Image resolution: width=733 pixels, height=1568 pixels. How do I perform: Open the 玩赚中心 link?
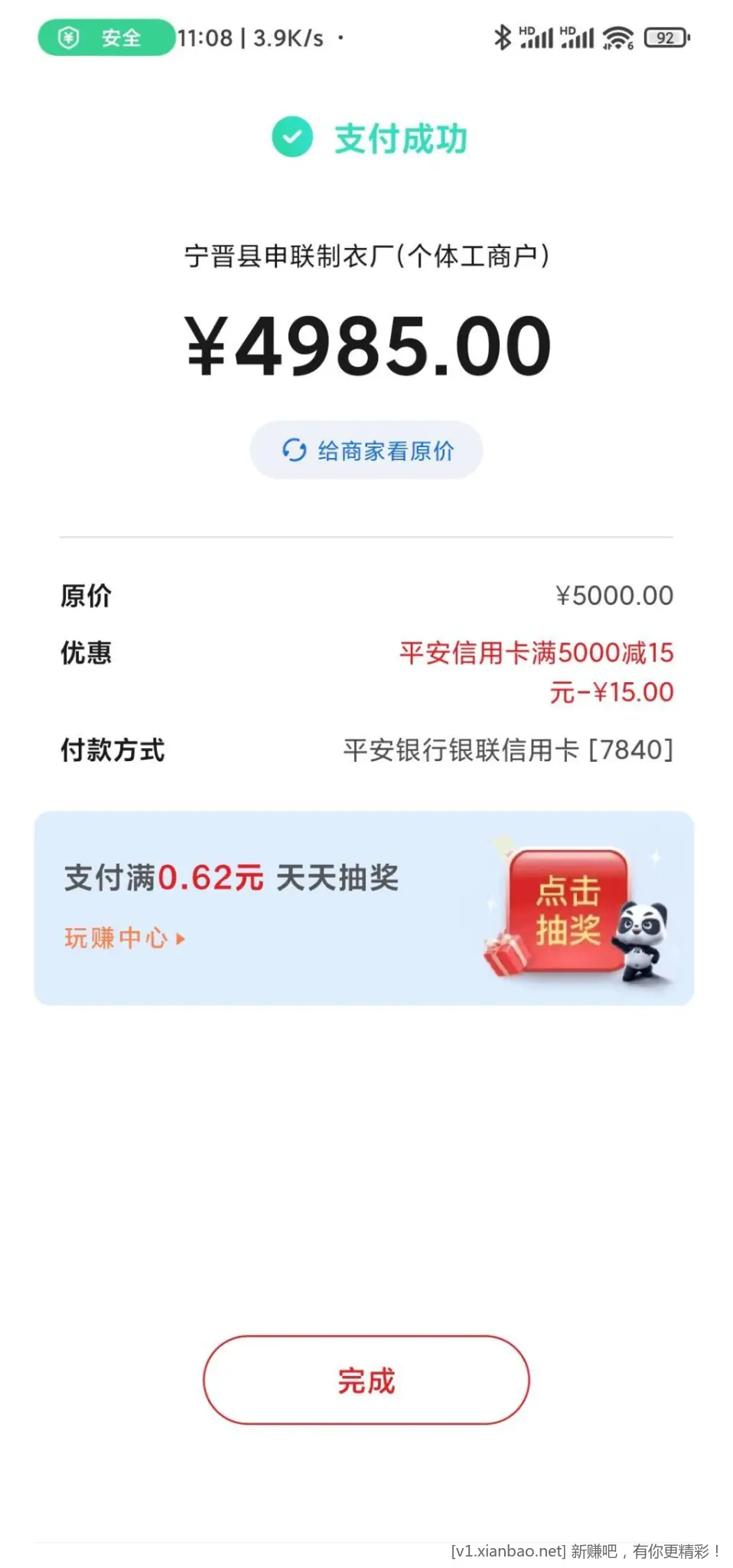[124, 938]
